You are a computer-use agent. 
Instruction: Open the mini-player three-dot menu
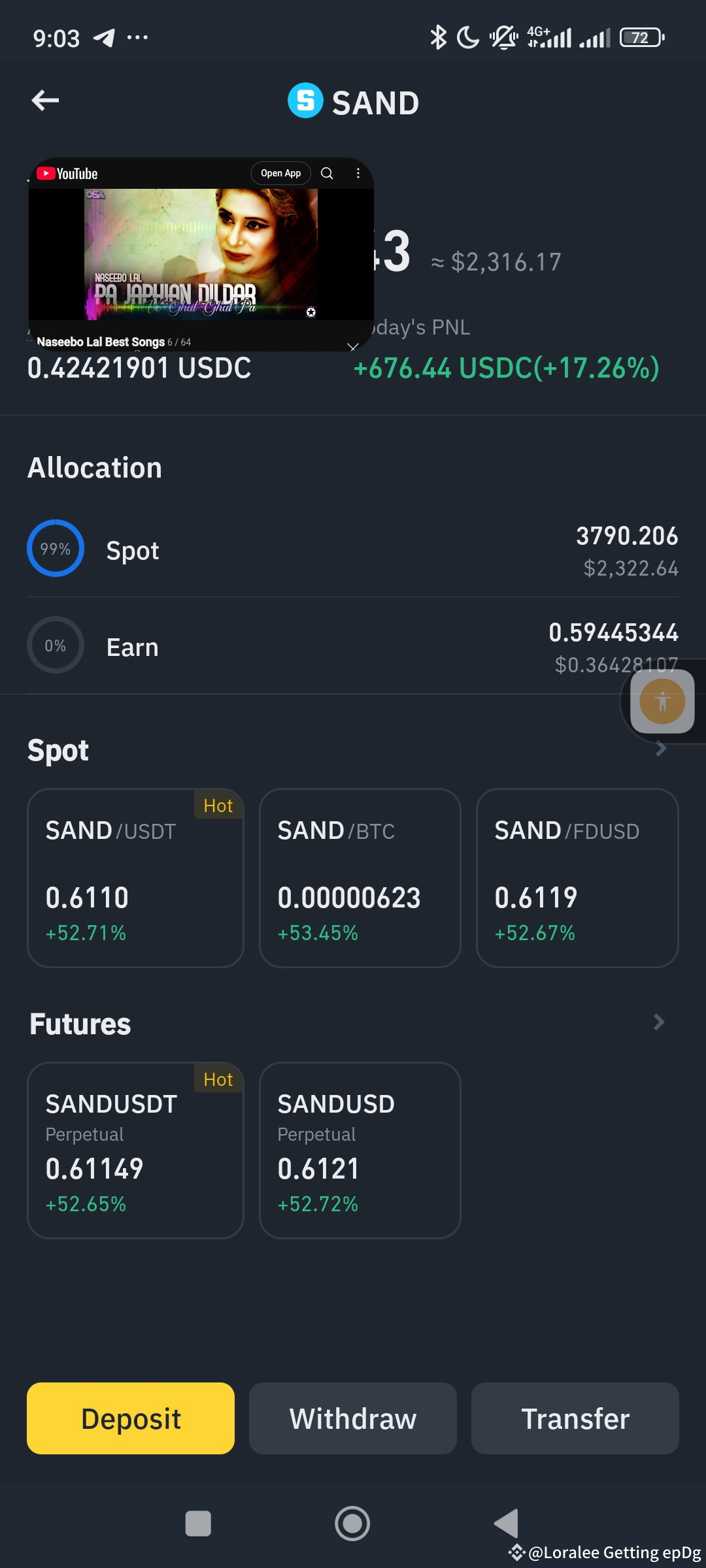(358, 173)
